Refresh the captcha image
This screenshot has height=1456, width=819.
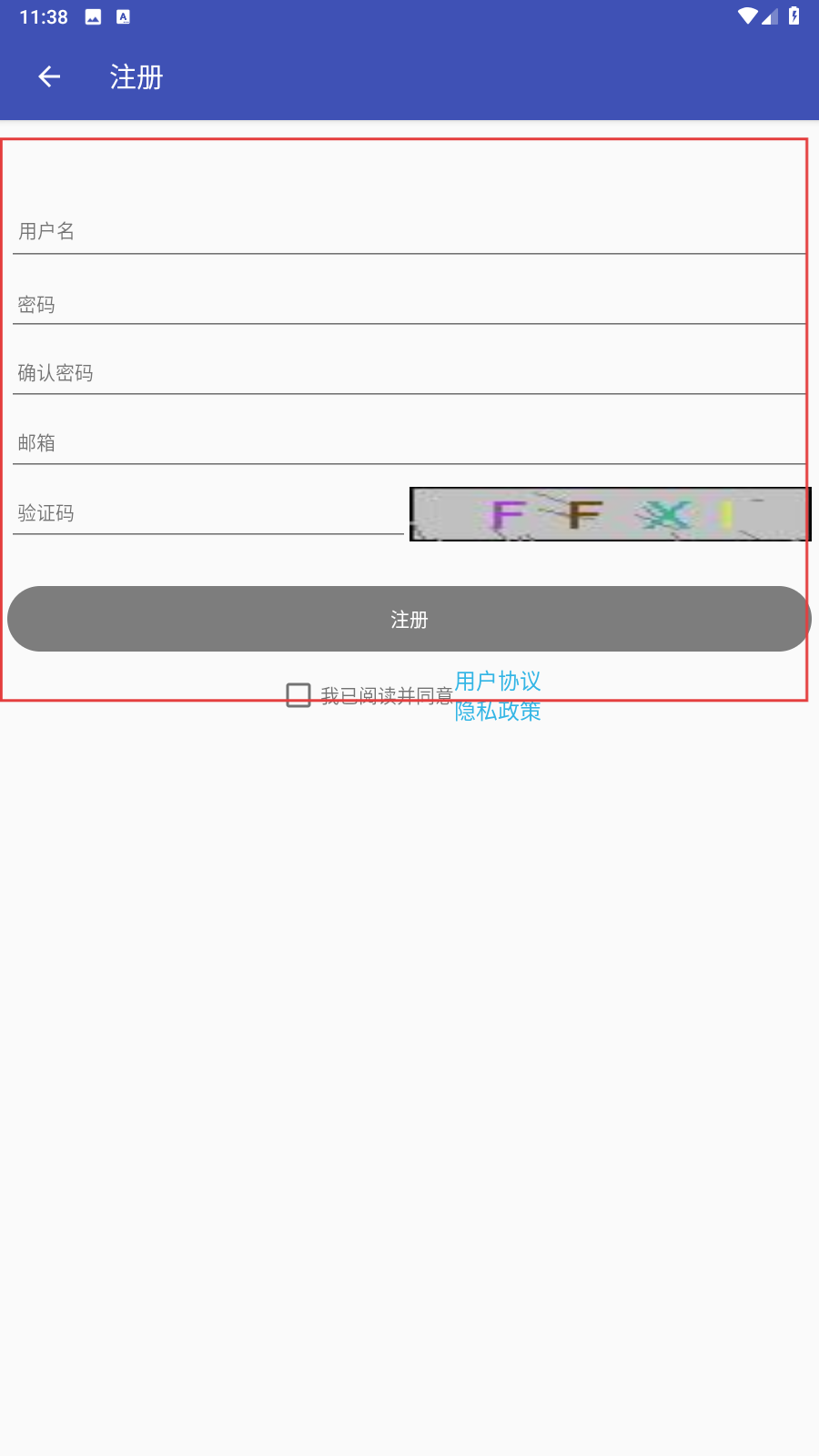(x=610, y=514)
